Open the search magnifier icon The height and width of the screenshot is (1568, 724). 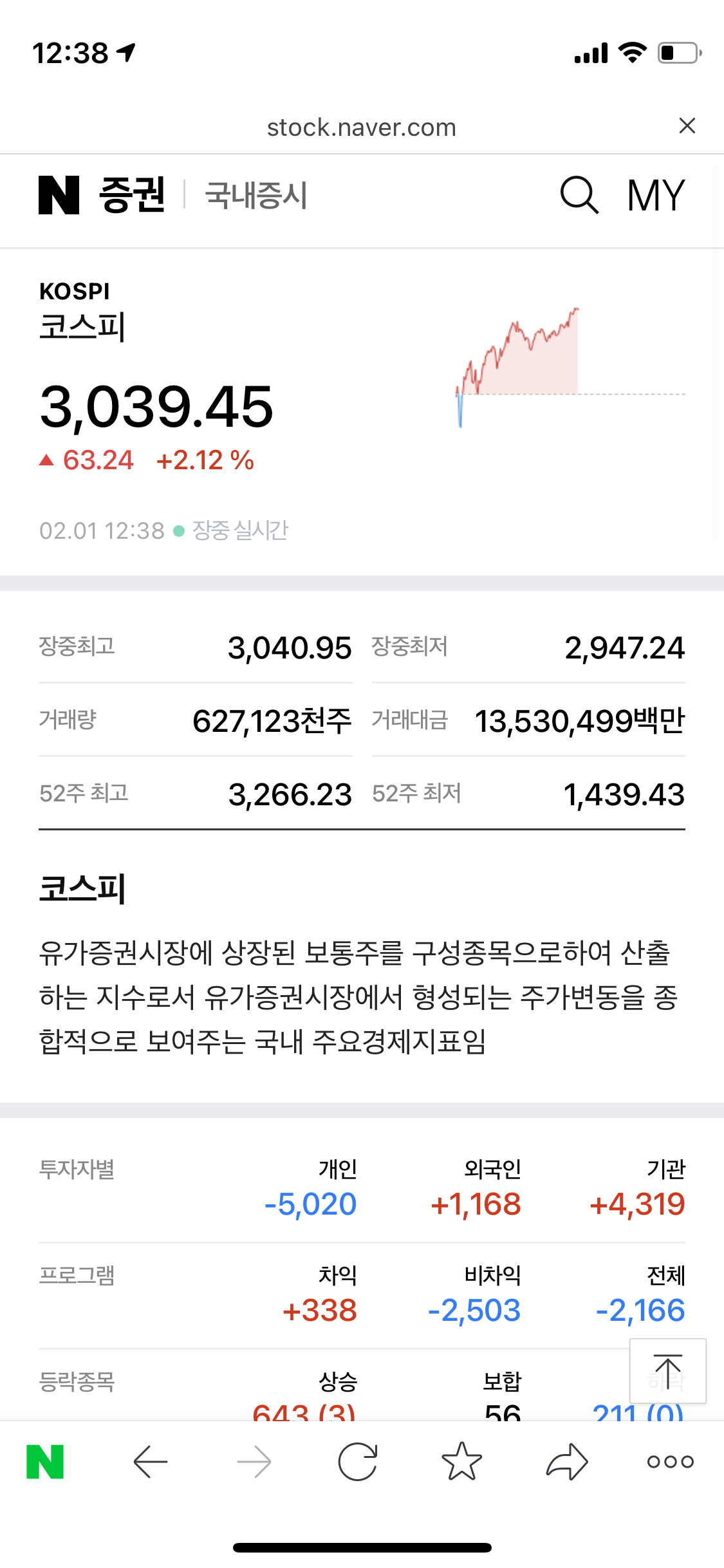tap(579, 194)
